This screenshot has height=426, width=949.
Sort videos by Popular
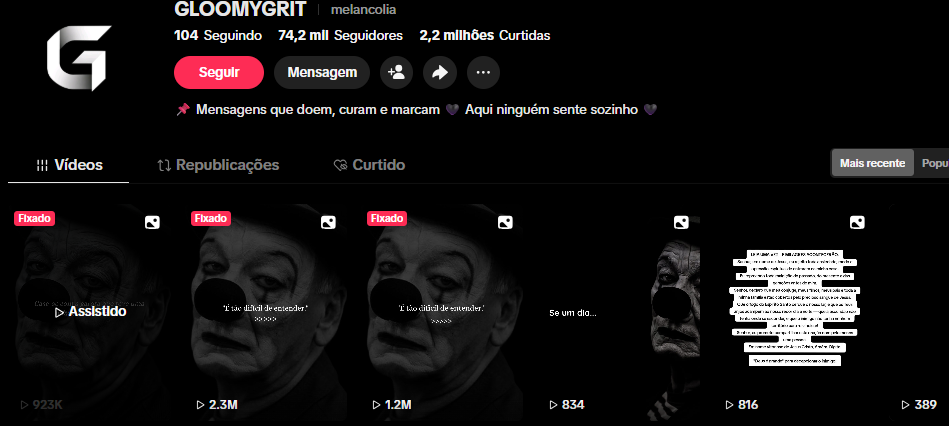pos(934,163)
